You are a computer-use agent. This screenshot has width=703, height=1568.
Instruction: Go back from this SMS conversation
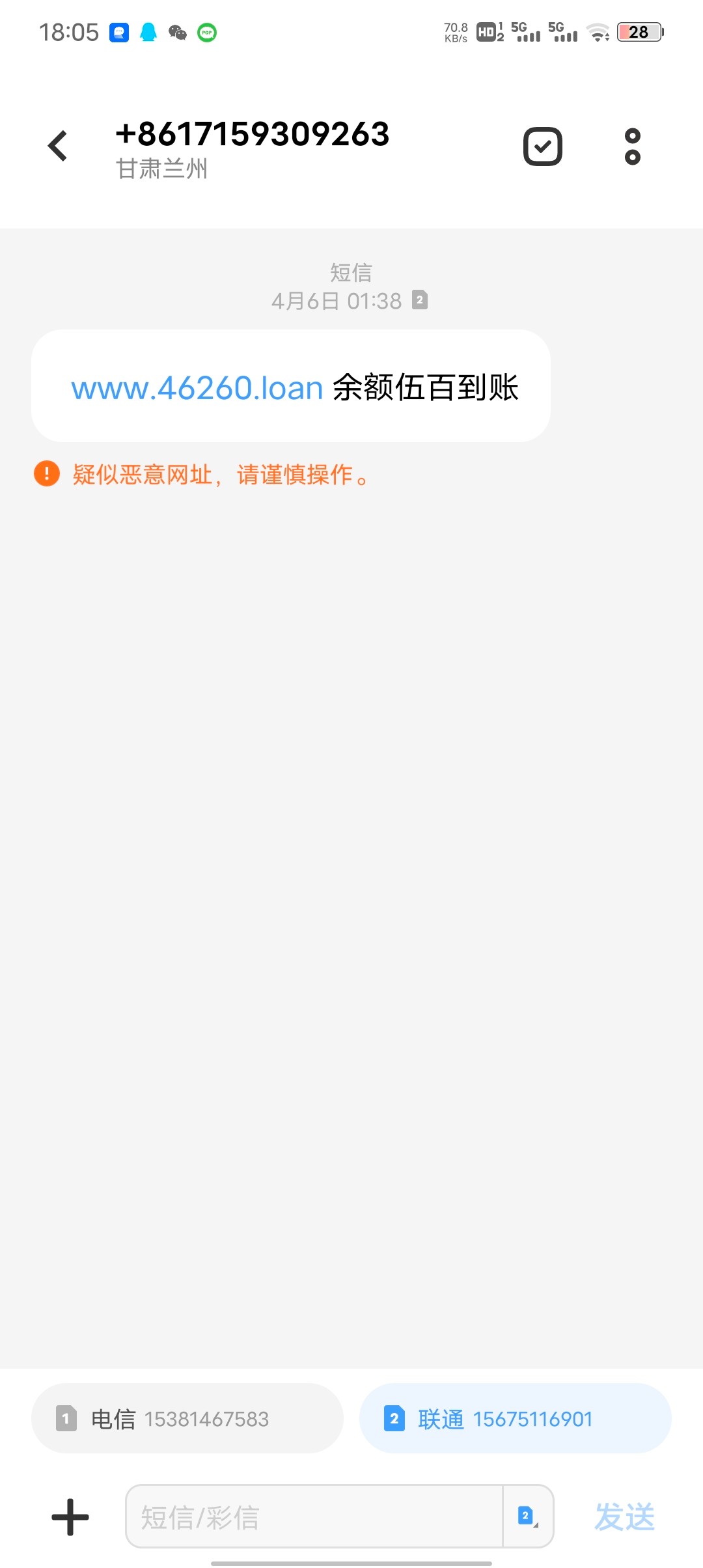58,146
